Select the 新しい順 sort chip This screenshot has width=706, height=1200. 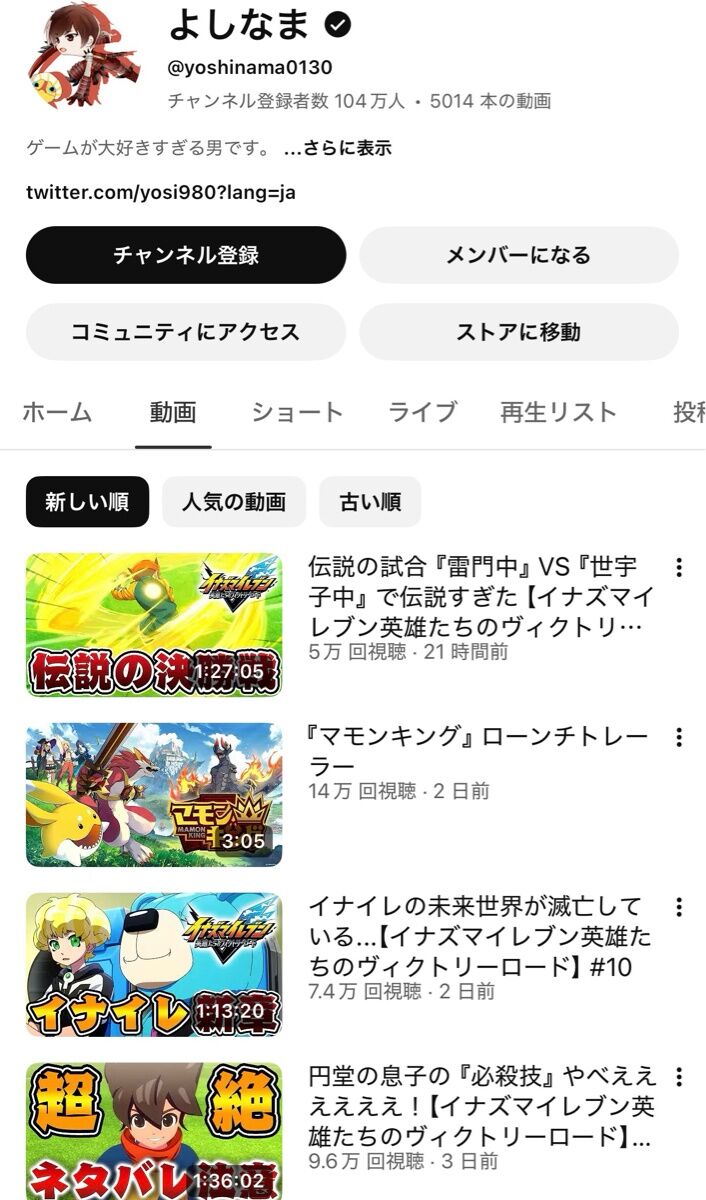coord(87,502)
